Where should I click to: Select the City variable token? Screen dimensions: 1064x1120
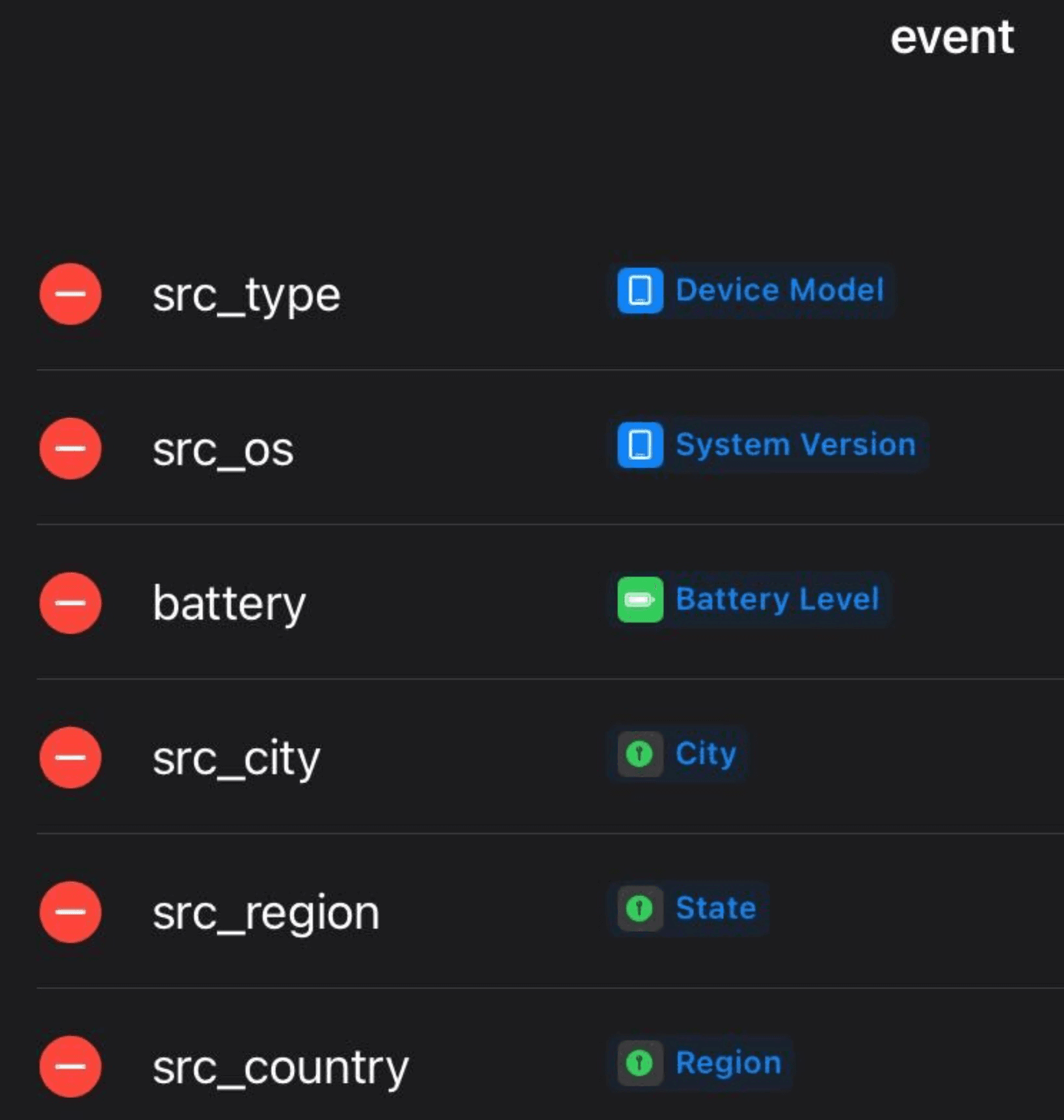click(x=678, y=754)
